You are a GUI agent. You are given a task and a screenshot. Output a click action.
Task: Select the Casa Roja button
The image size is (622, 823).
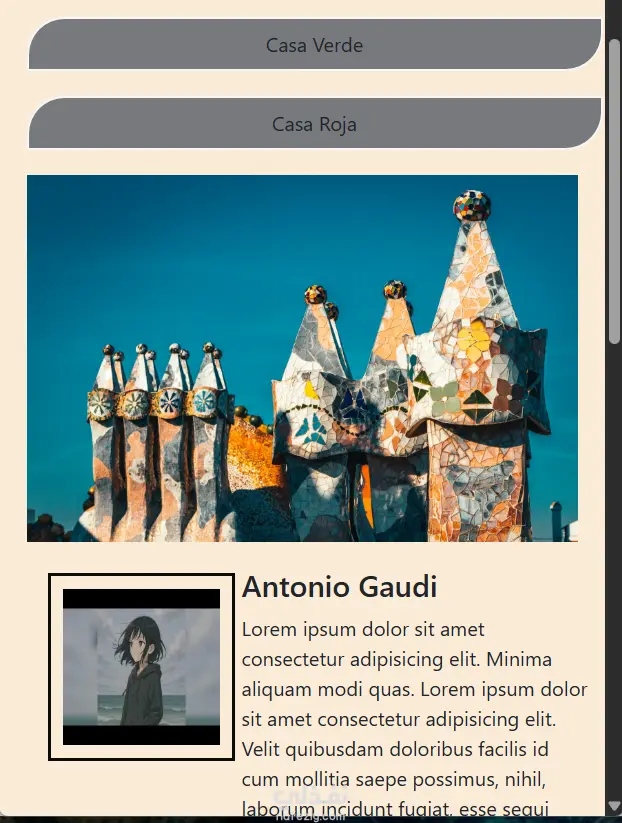coord(314,124)
